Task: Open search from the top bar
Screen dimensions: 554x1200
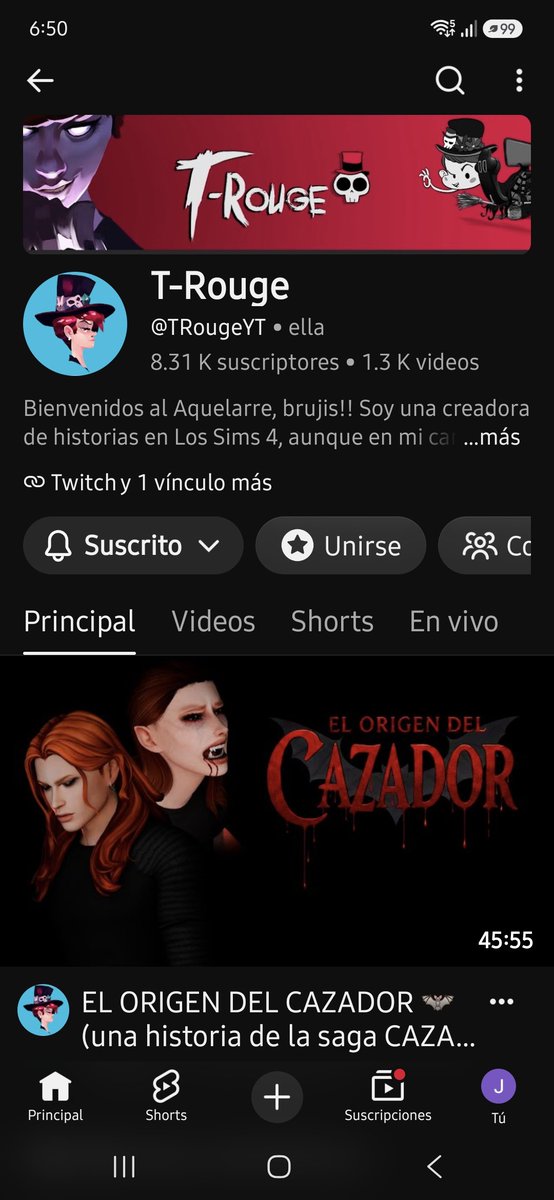Action: (450, 81)
